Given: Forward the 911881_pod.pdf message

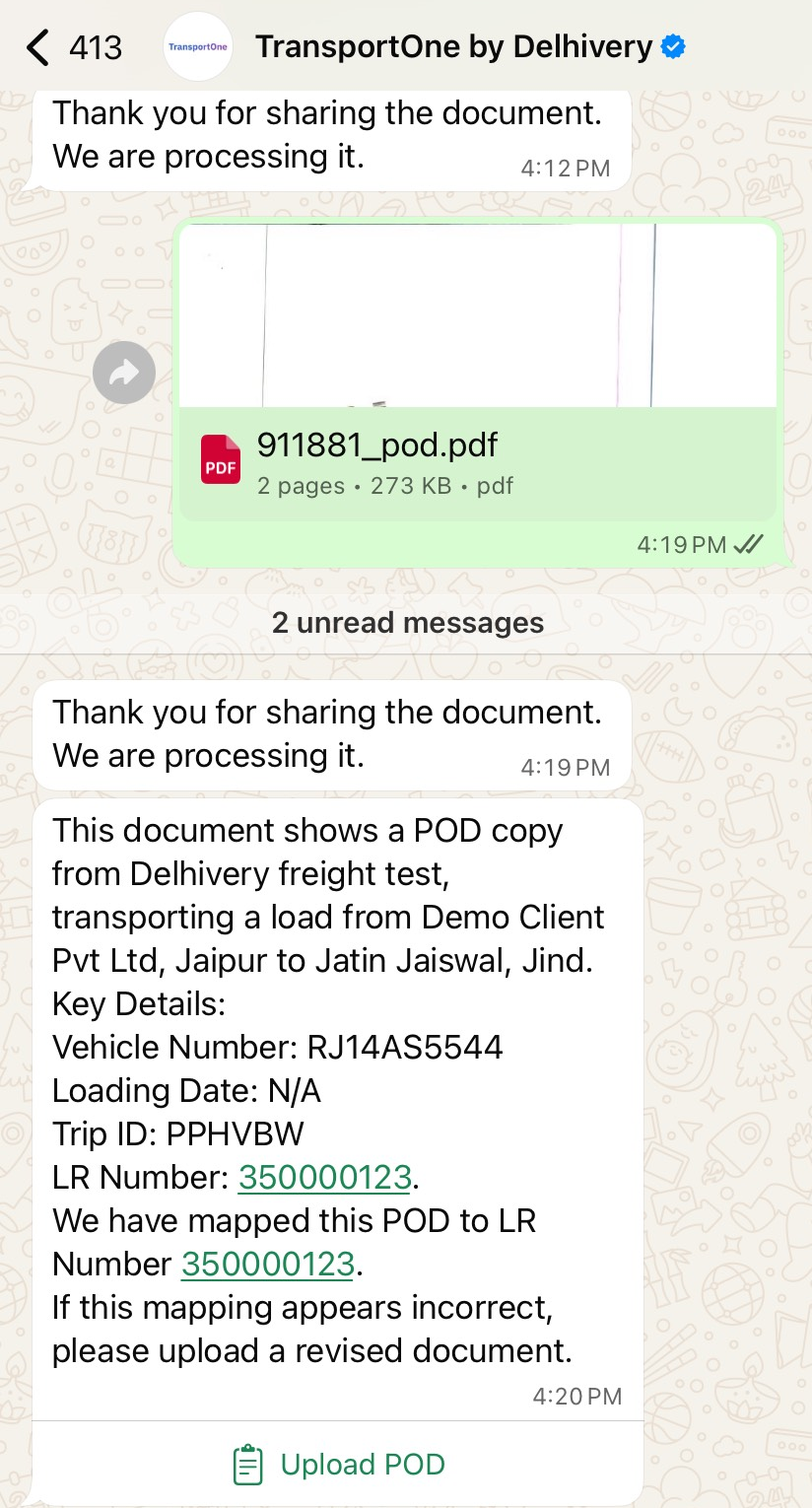Looking at the screenshot, I should 124,373.
